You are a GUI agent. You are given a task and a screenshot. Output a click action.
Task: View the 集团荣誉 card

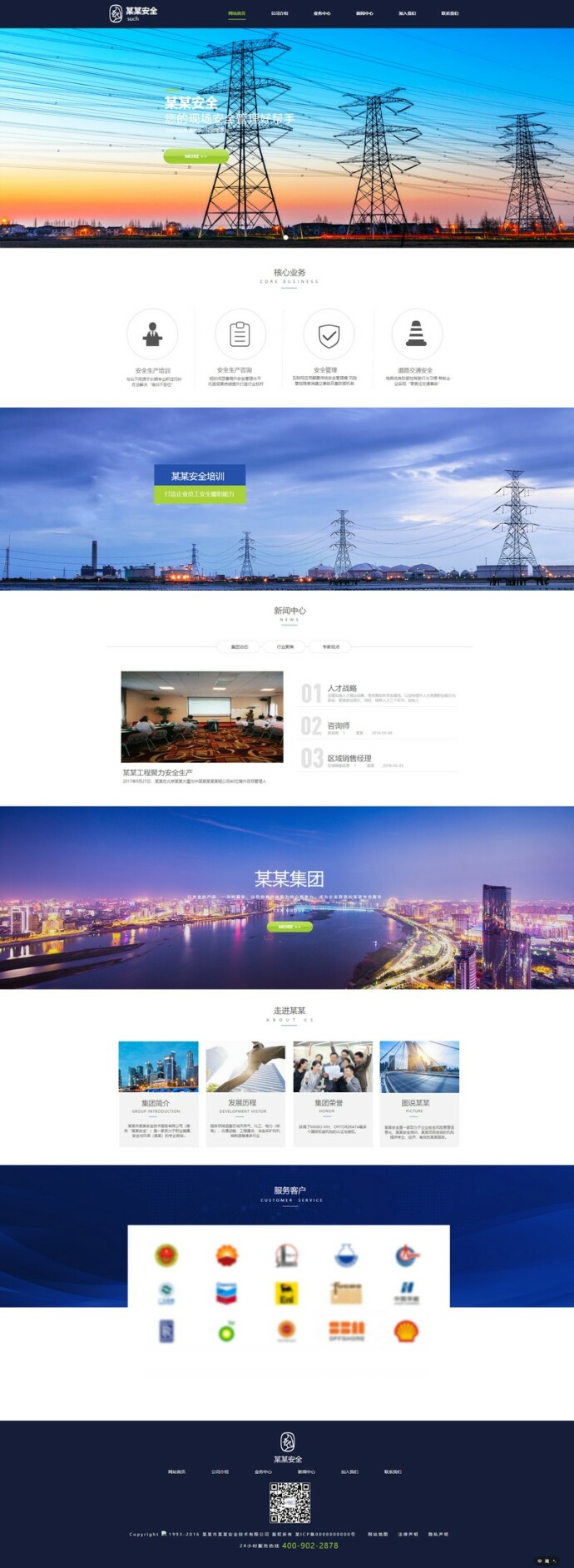click(333, 1094)
